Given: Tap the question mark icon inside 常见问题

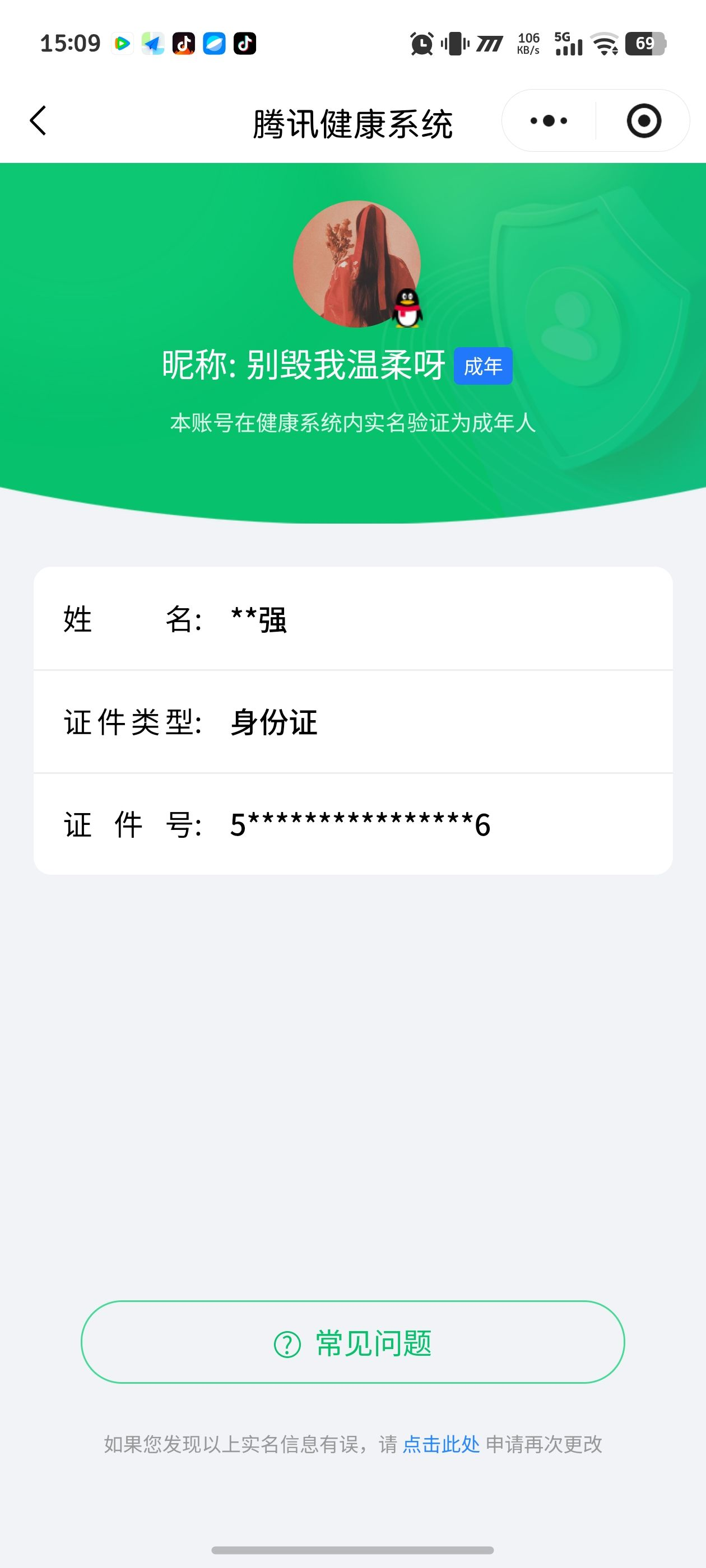Looking at the screenshot, I should [288, 1345].
